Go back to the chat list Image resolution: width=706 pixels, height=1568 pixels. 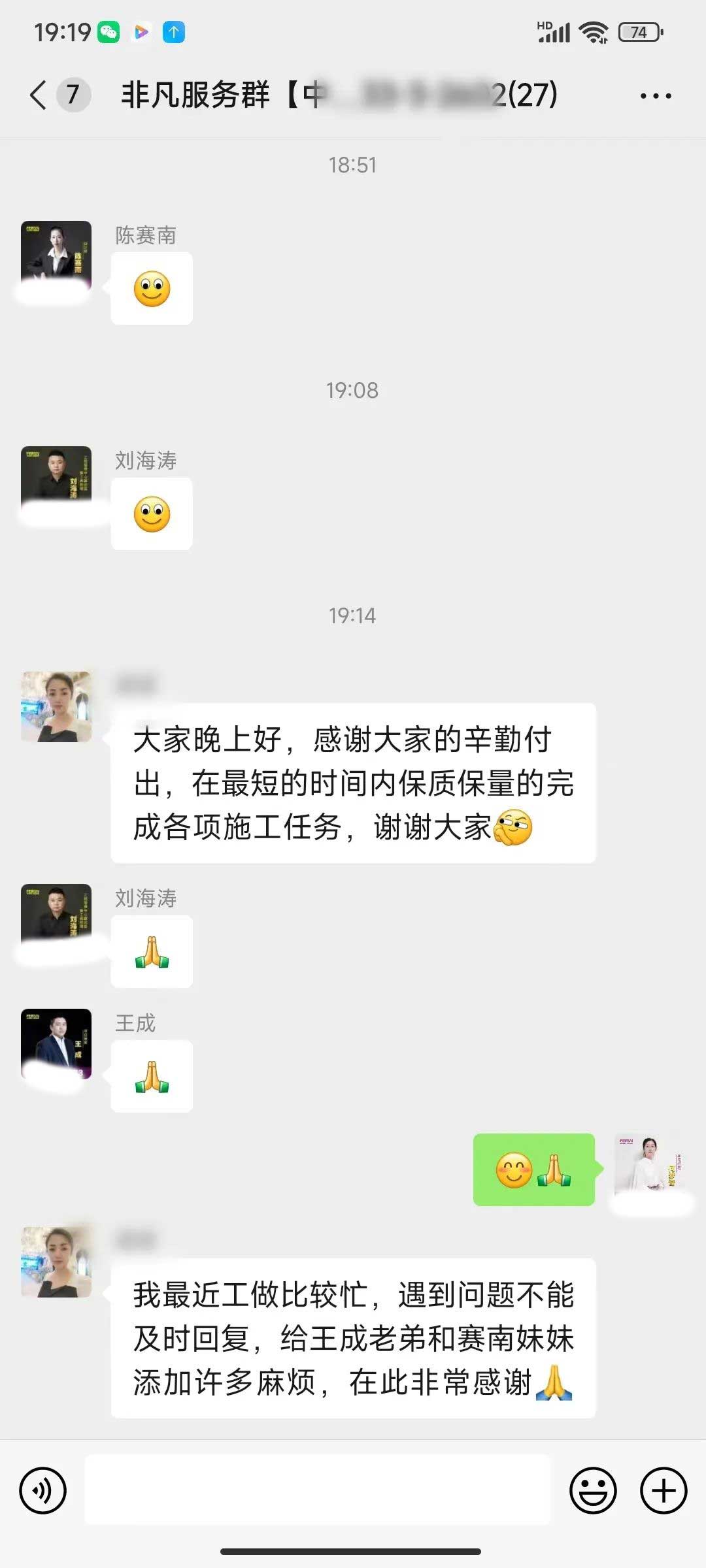pyautogui.click(x=39, y=95)
